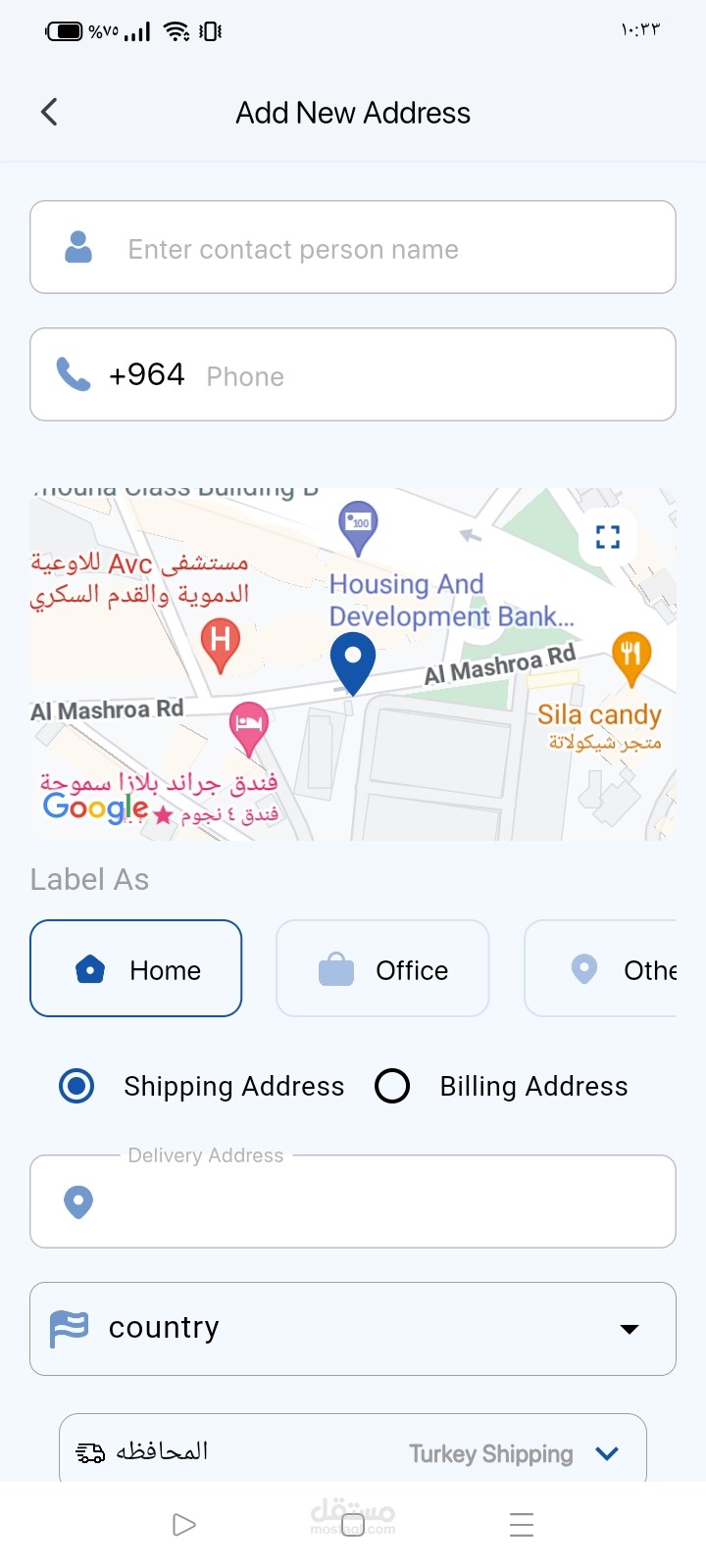Screen dimensions: 706x1568
Task: Go back from Add New Address
Action: coord(49,112)
